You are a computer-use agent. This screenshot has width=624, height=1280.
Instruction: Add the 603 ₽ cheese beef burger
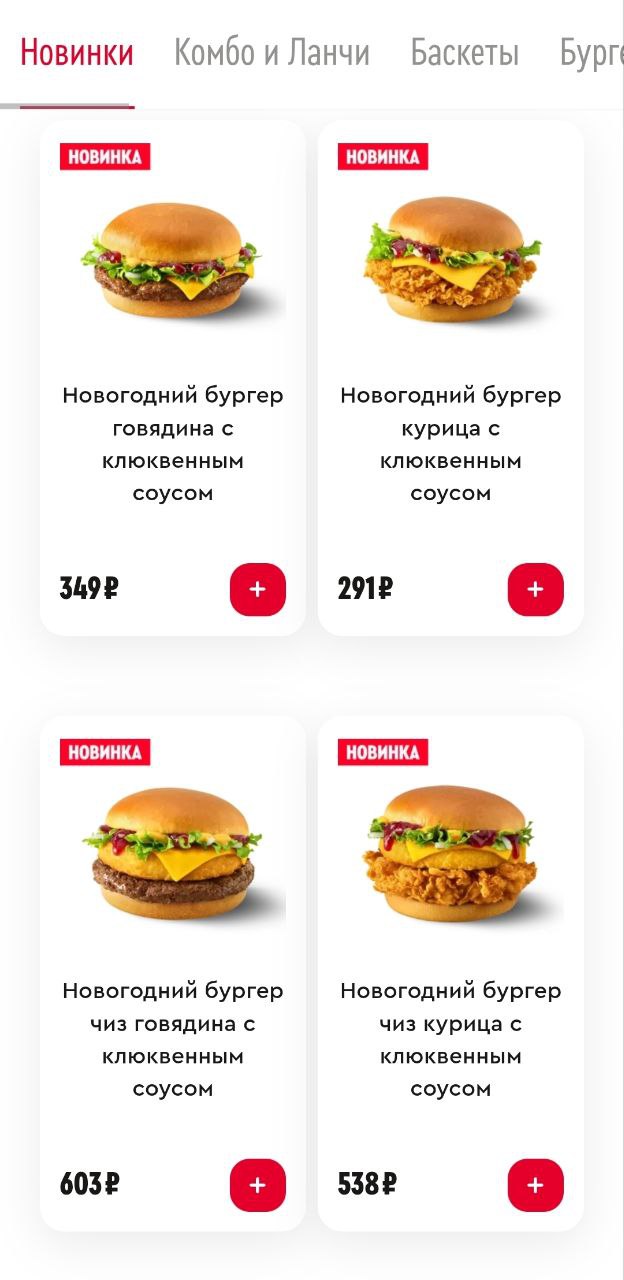click(257, 1185)
